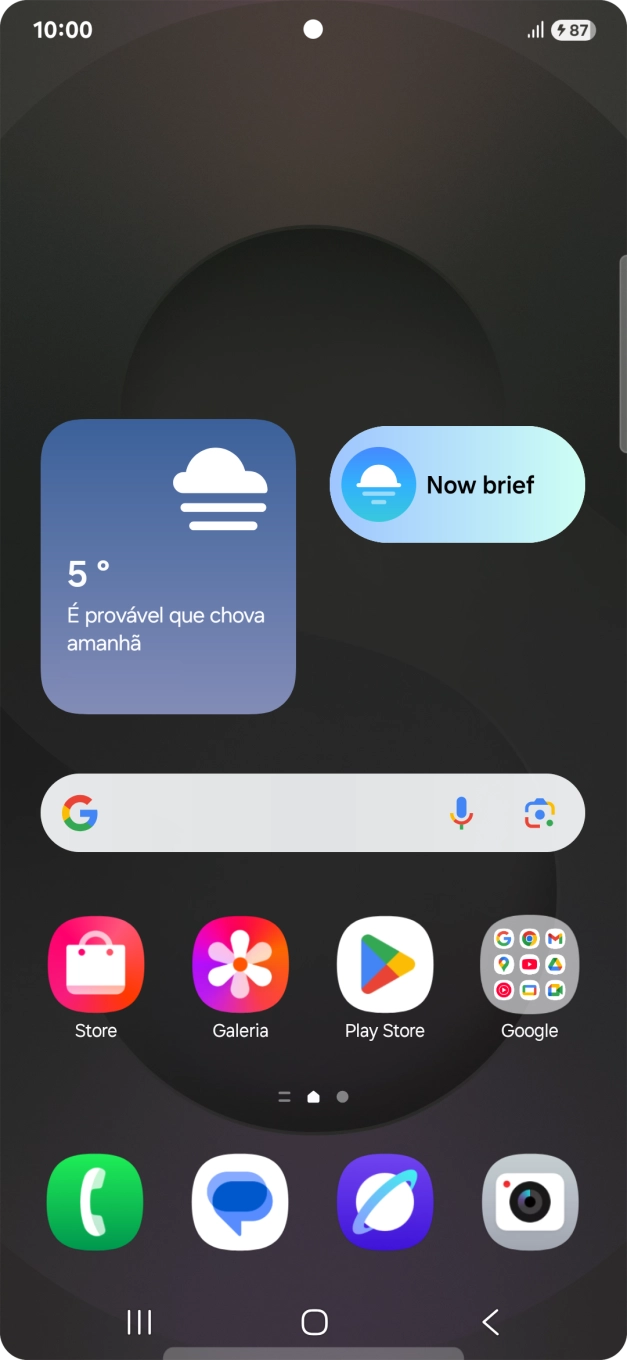Start Google voice search with microphone
Viewport: 627px width, 1360px height.
[x=461, y=813]
